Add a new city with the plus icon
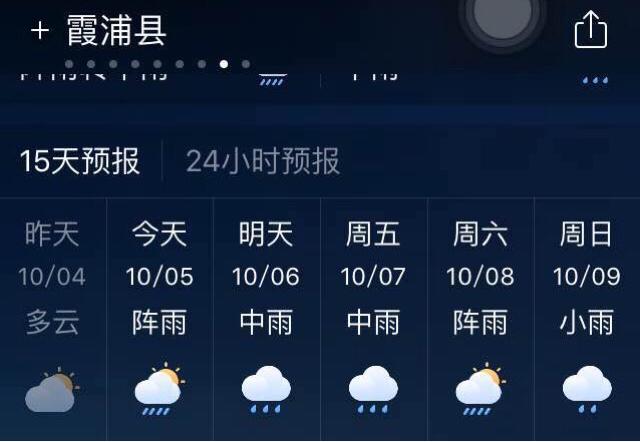 click(40, 31)
